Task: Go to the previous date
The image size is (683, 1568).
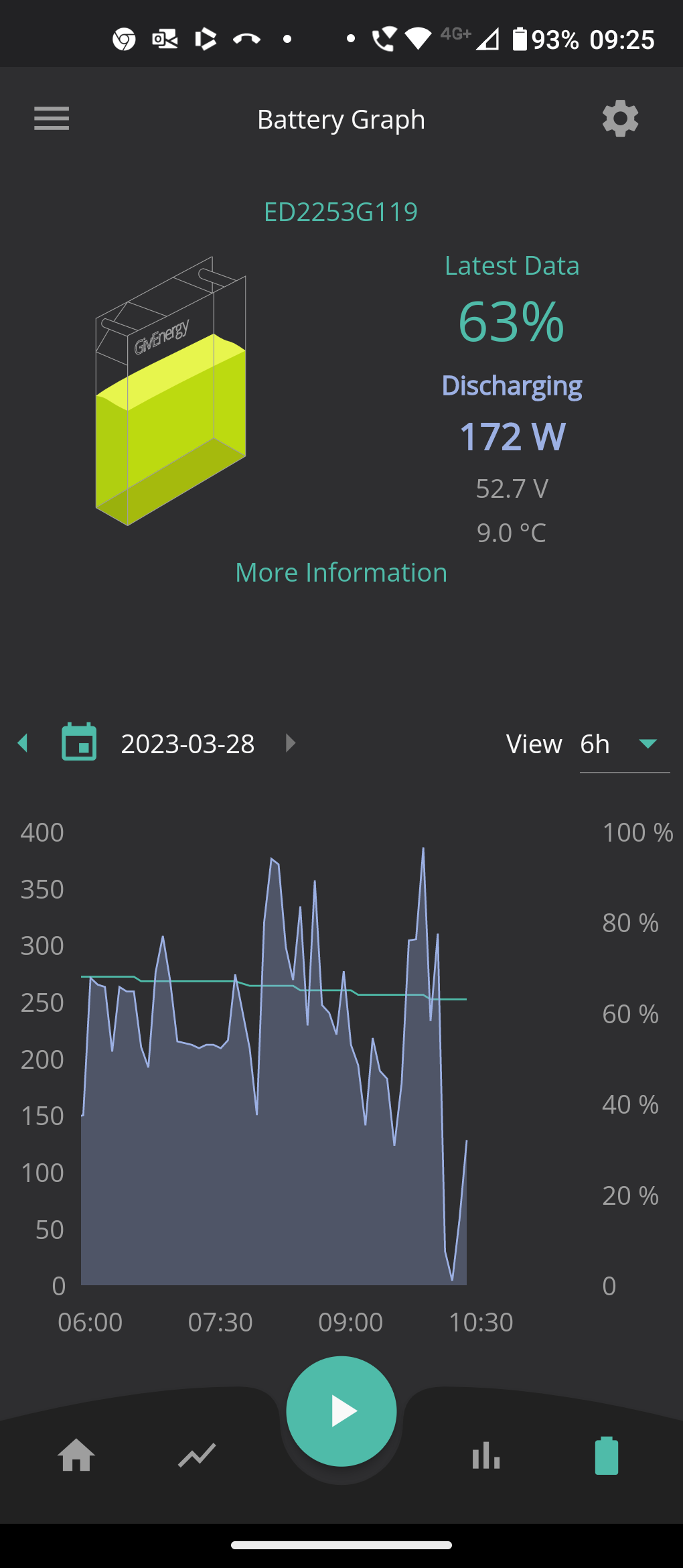Action: point(23,743)
